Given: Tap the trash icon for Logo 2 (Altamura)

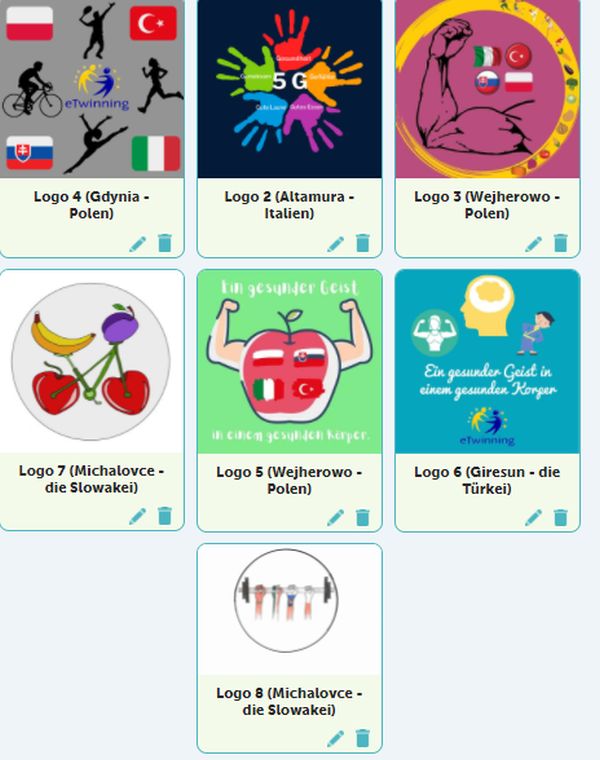Looking at the screenshot, I should (x=363, y=243).
